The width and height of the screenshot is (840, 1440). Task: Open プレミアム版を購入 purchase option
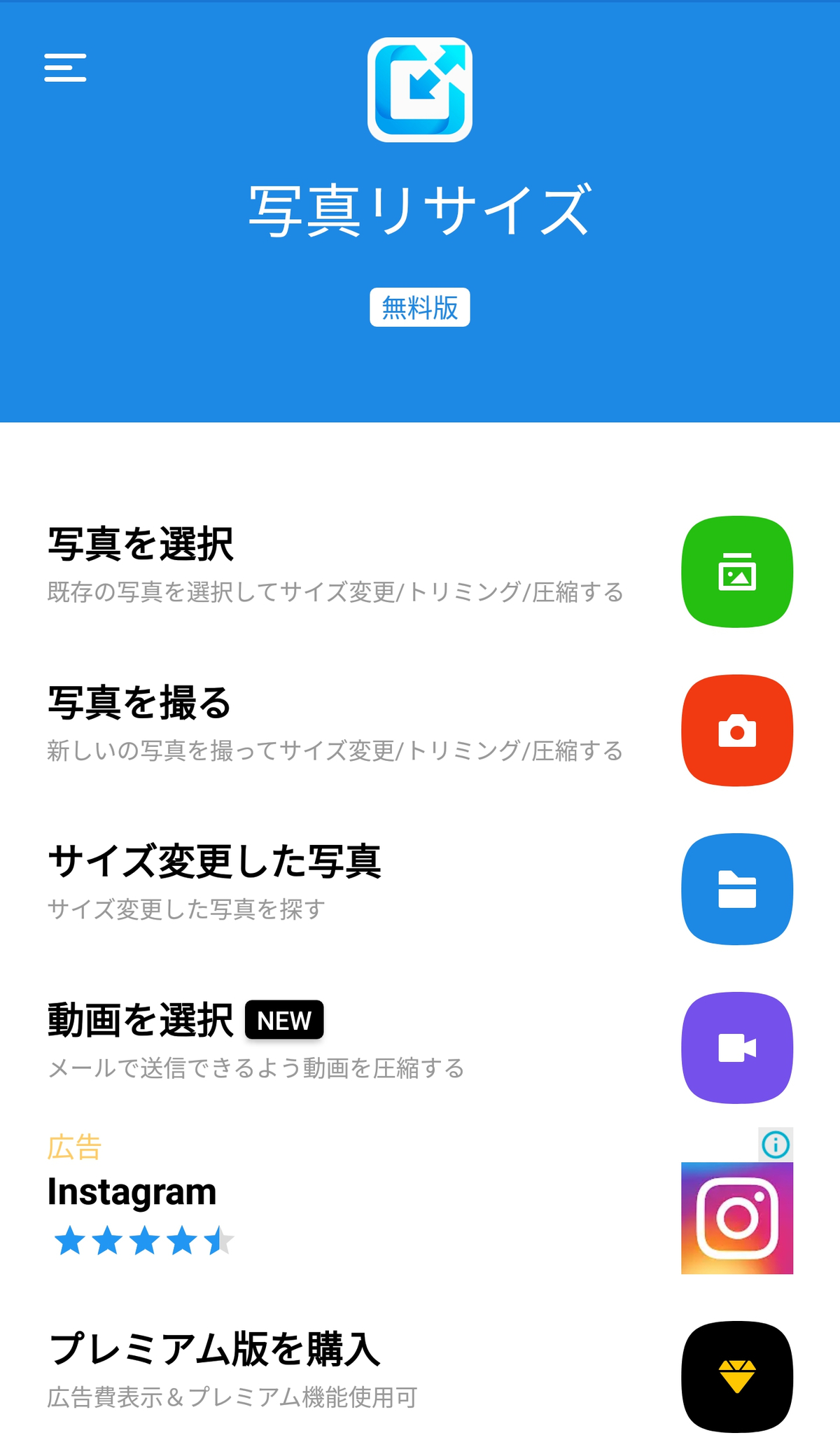tap(420, 1370)
